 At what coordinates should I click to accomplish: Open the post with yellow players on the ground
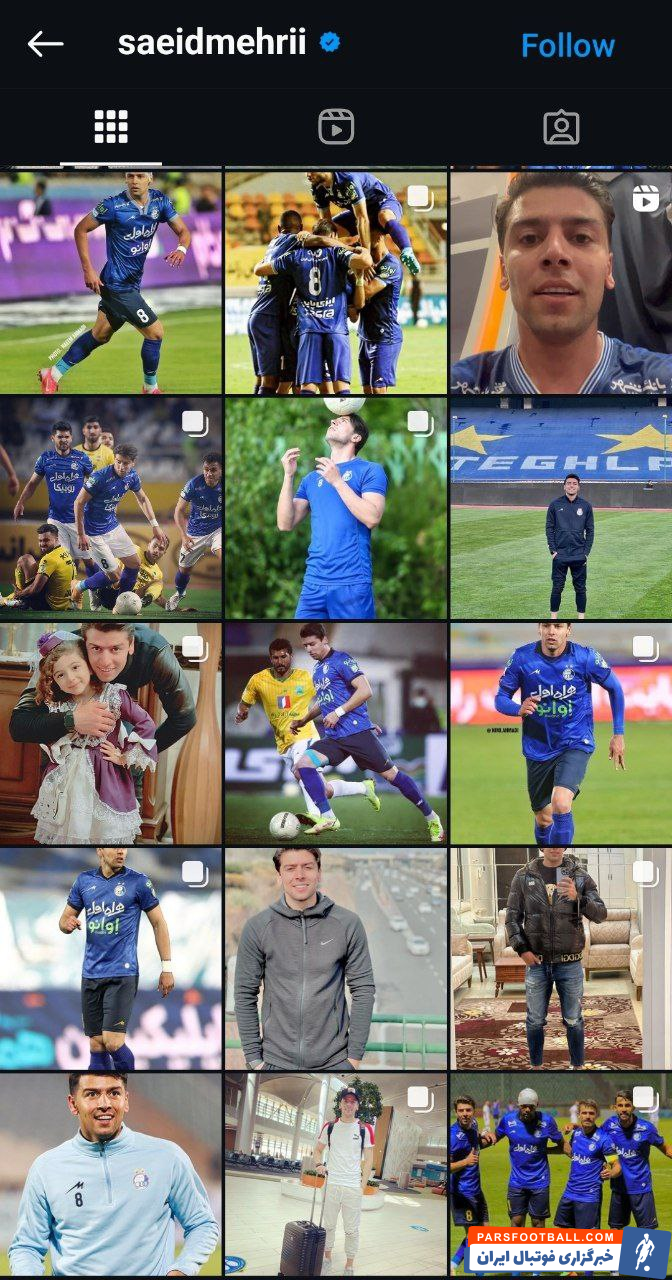[x=111, y=508]
